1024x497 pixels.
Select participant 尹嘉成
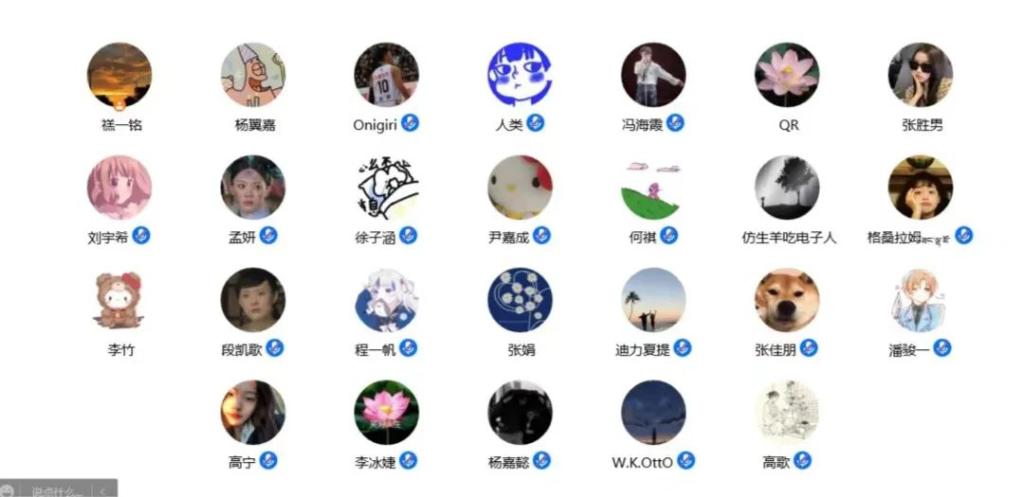[520, 187]
